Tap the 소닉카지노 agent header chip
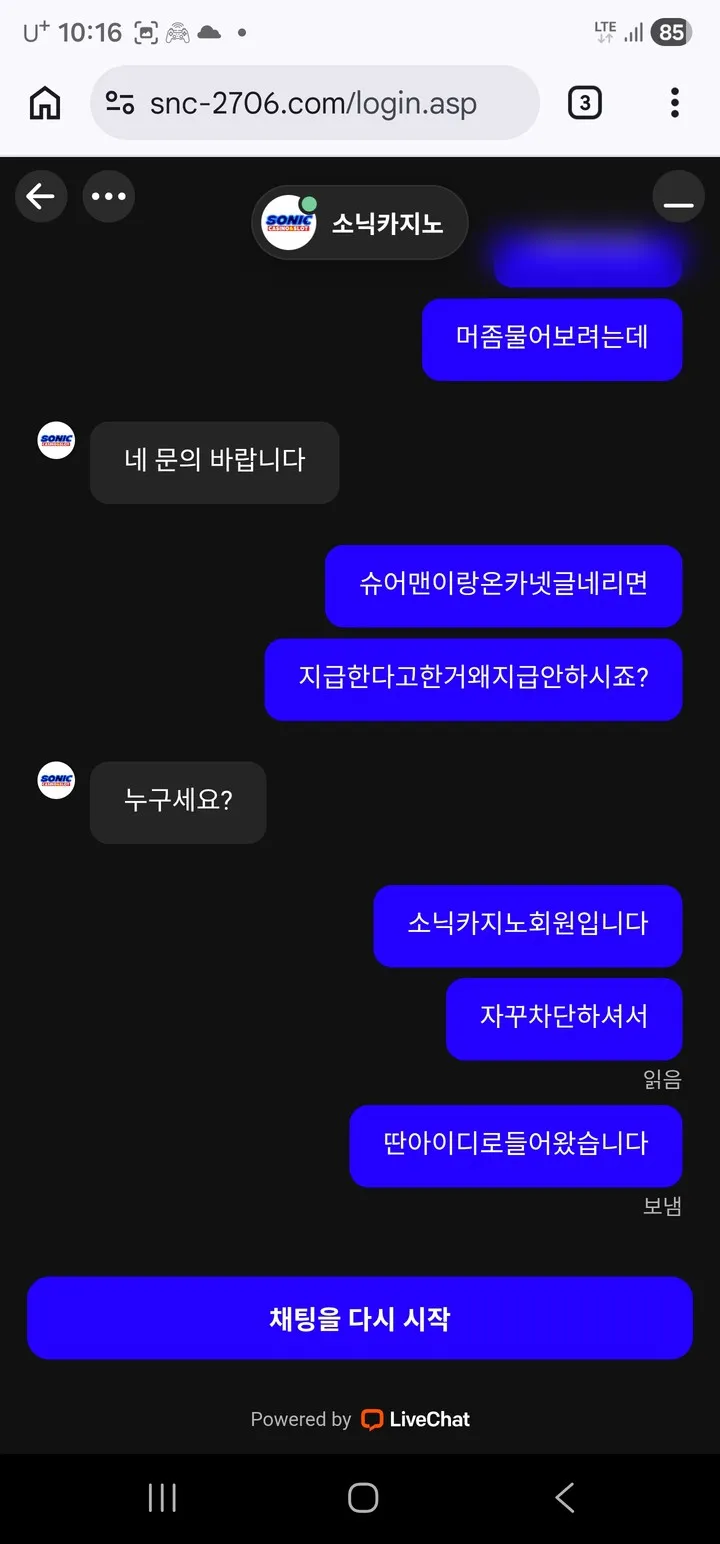 pos(359,222)
